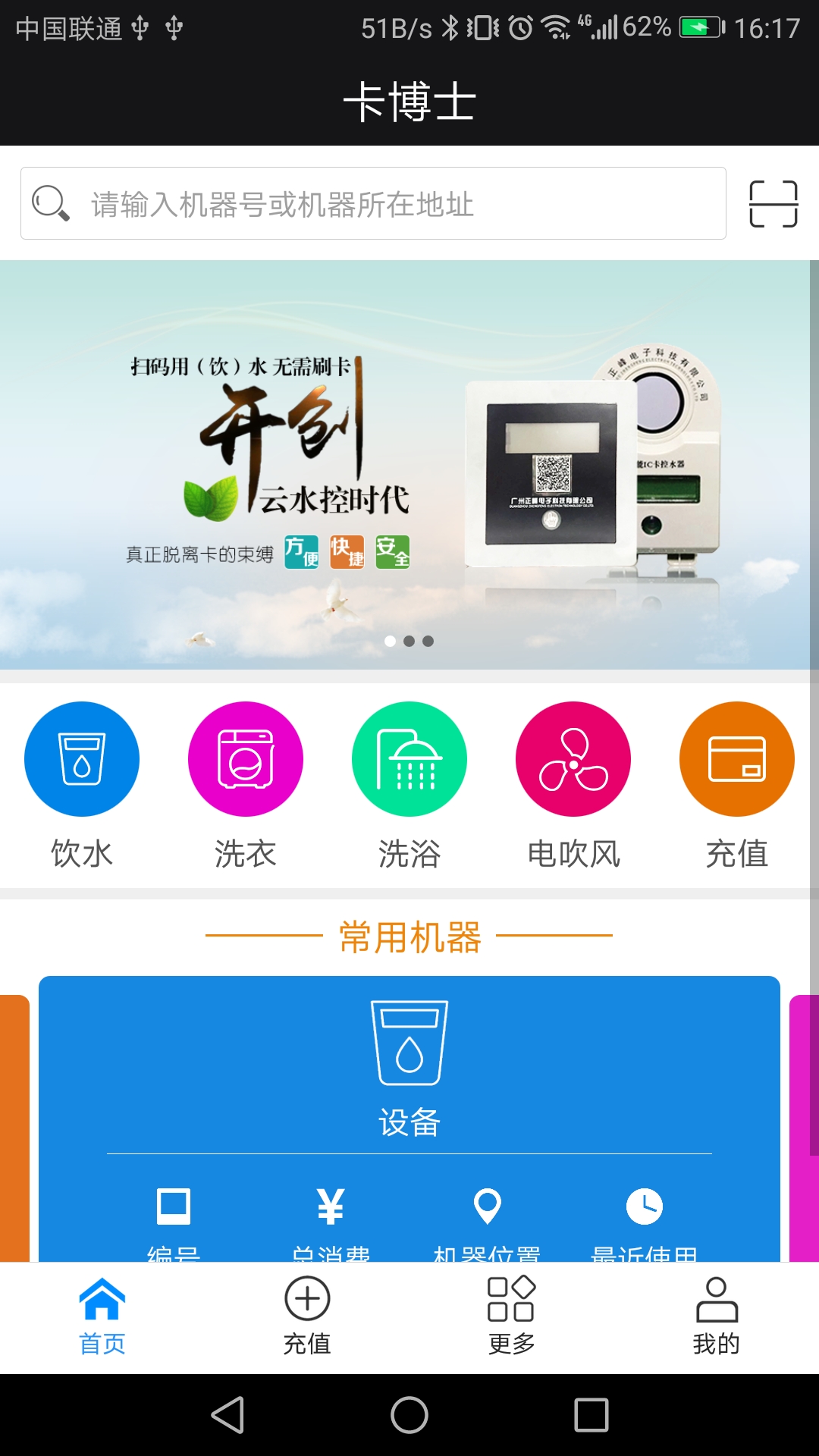Open the 更多 more tab
Image resolution: width=819 pixels, height=1456 pixels.
tap(512, 1317)
